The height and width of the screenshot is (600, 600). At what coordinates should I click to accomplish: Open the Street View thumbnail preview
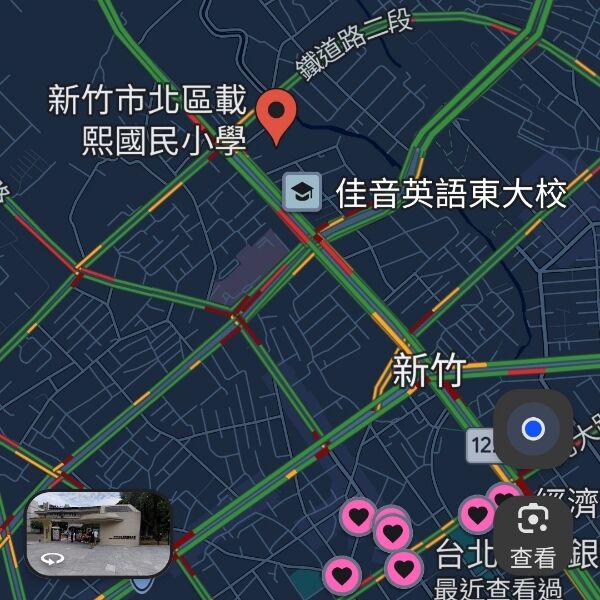[98, 533]
